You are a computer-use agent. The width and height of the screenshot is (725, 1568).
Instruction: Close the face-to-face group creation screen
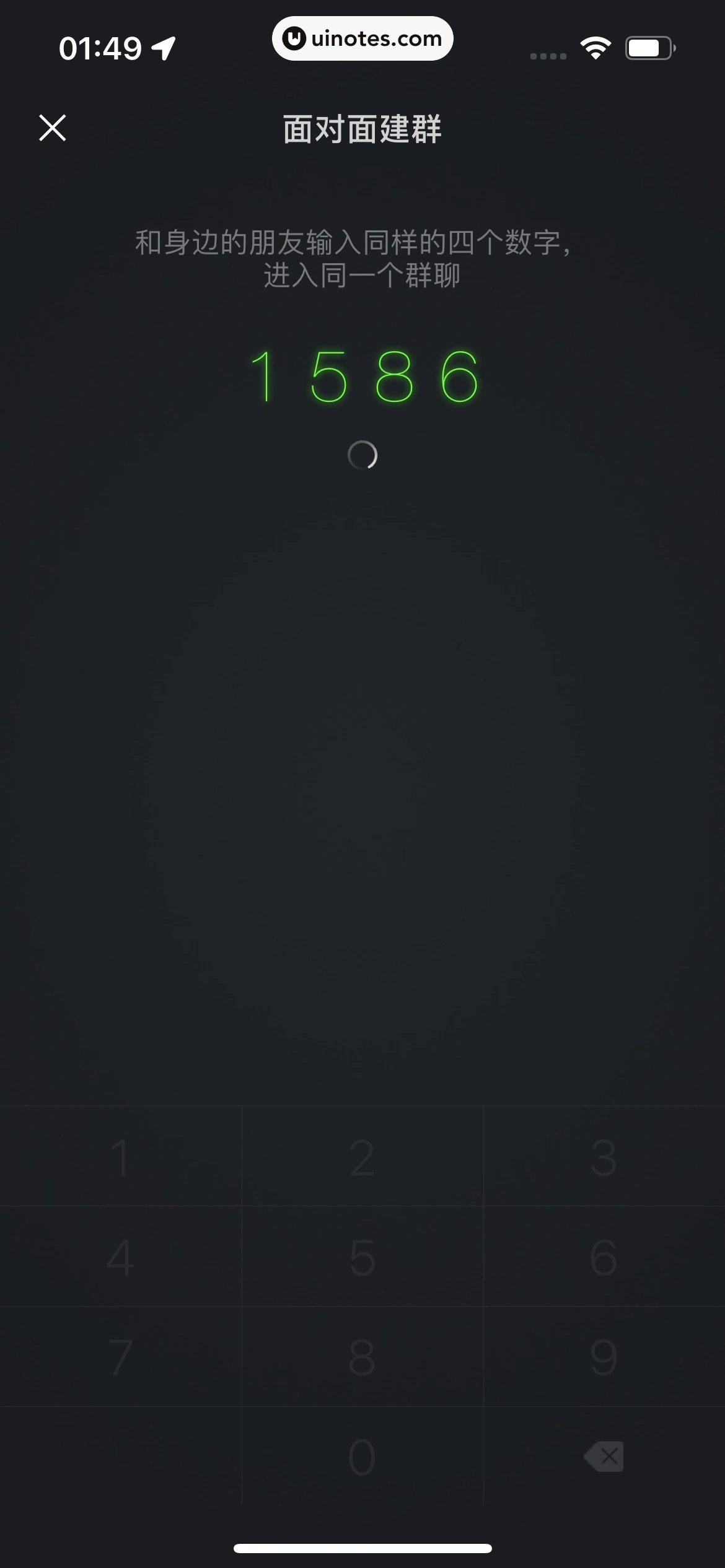tap(53, 128)
